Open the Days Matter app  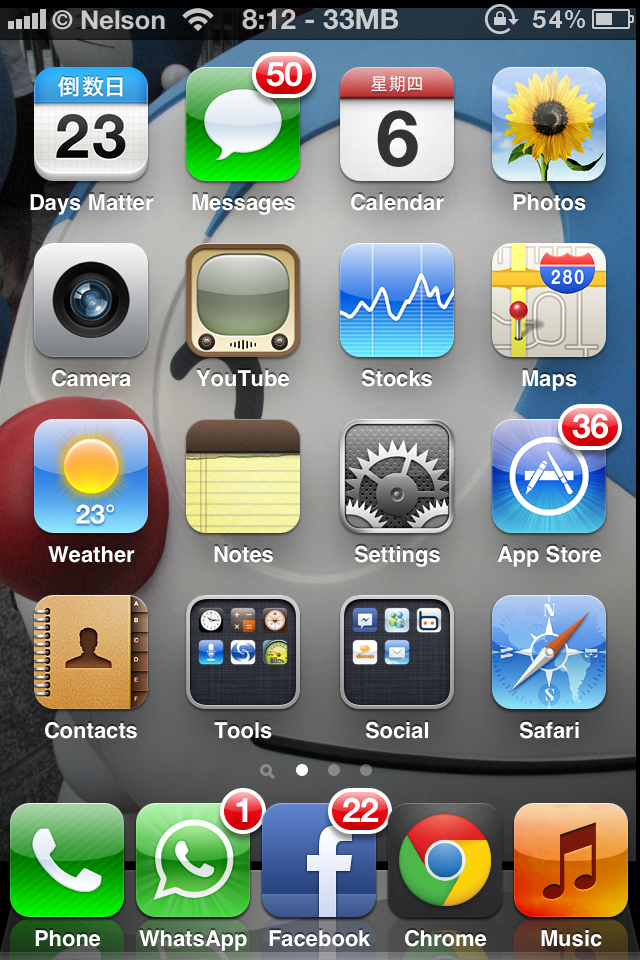click(91, 125)
